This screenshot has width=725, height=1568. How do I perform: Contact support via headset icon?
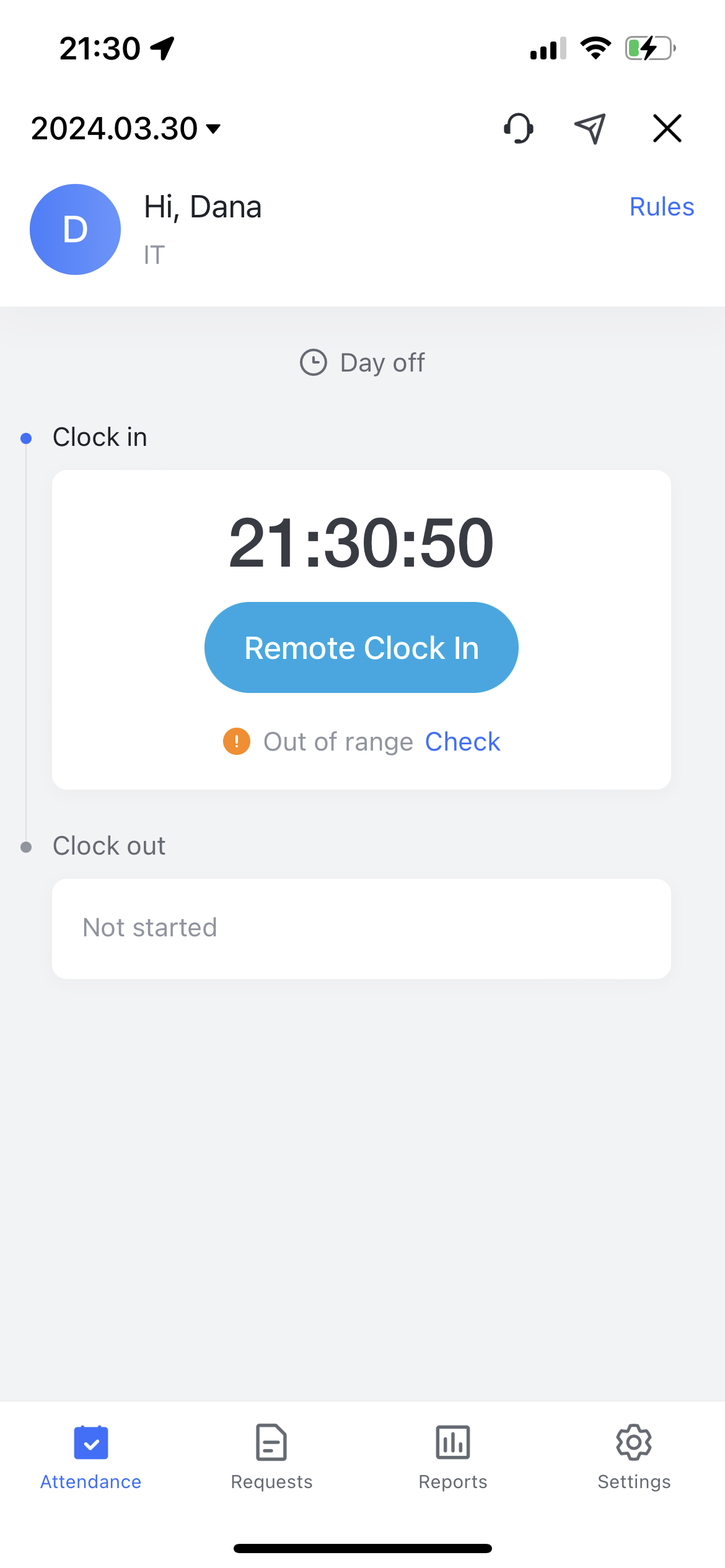[x=518, y=129]
